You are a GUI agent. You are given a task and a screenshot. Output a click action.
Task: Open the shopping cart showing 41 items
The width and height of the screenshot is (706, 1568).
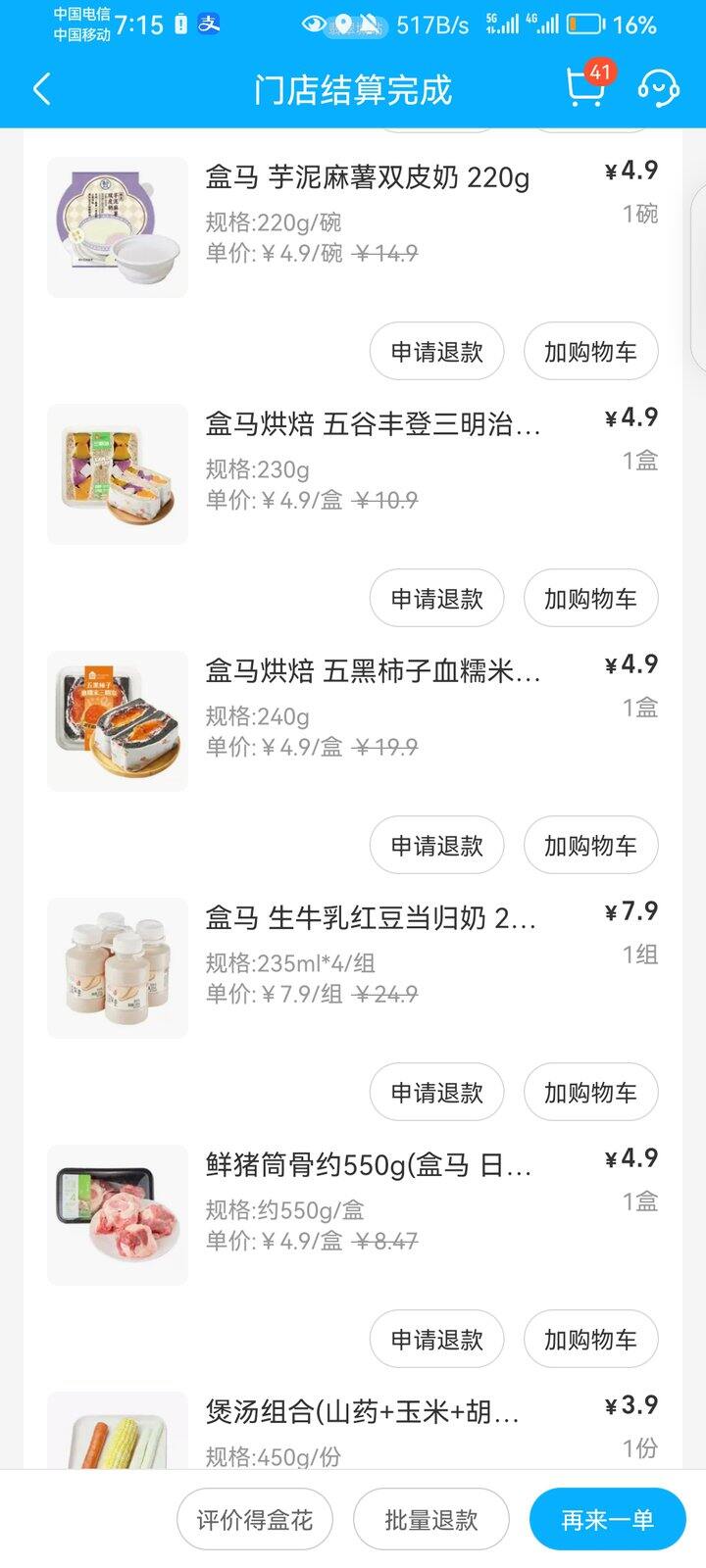[x=583, y=90]
